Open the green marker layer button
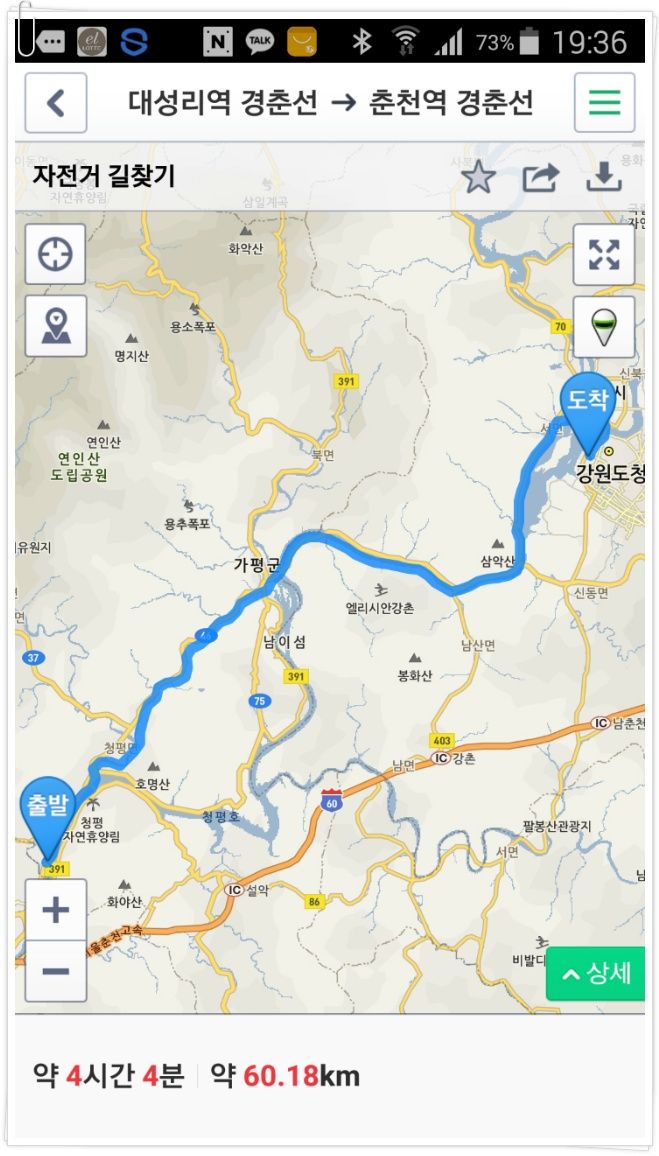The height and width of the screenshot is (1156, 659). [x=604, y=327]
